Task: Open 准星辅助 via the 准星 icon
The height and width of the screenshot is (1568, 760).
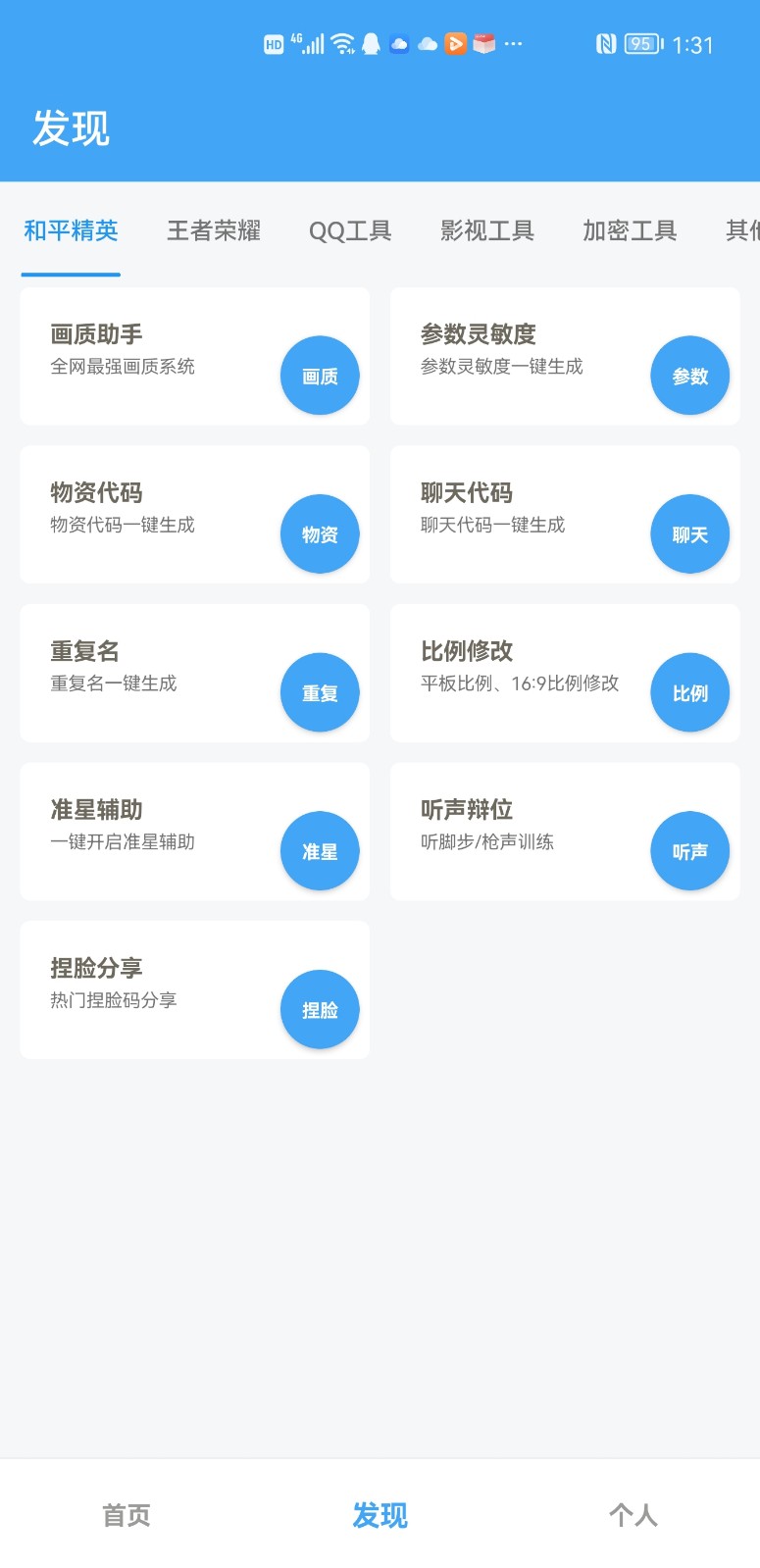Action: click(320, 851)
